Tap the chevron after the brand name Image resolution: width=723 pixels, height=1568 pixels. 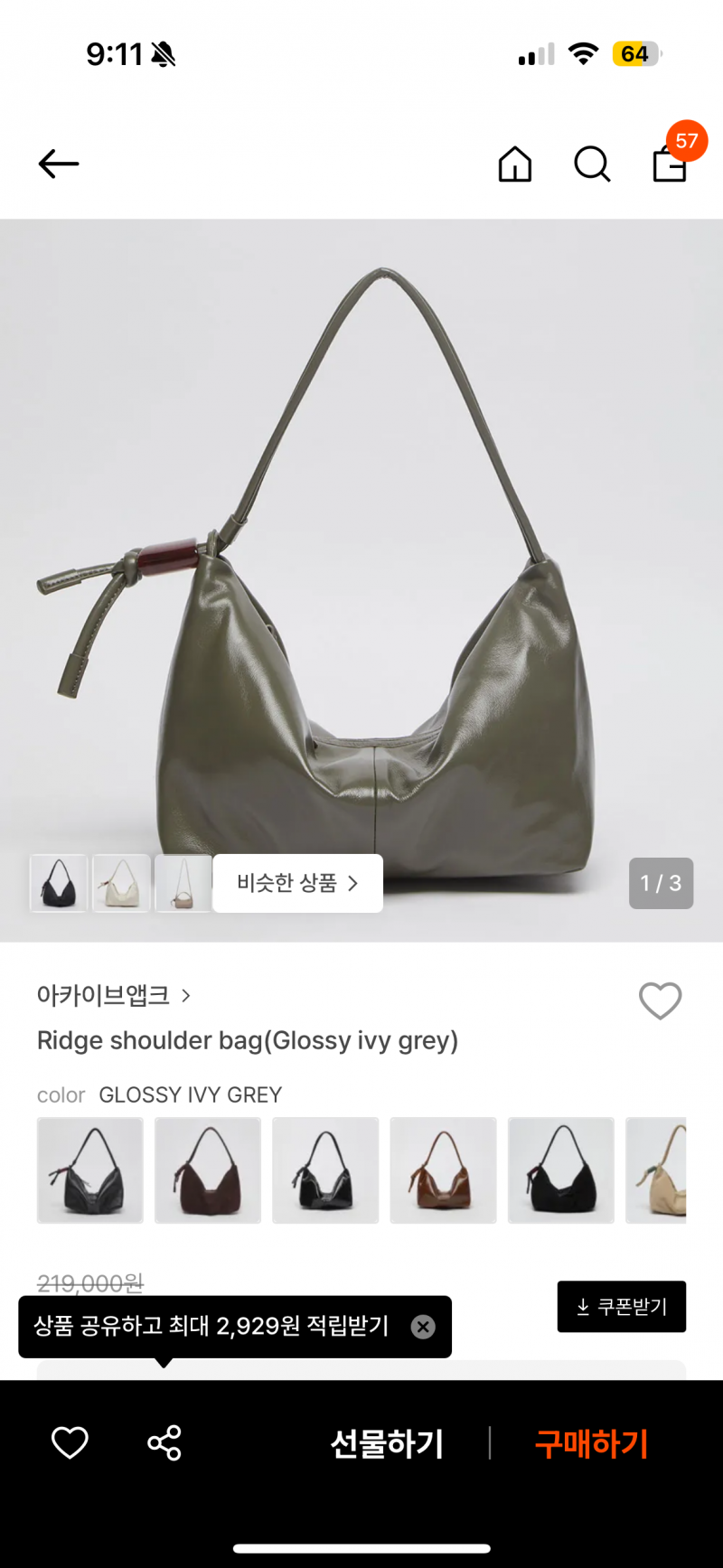pyautogui.click(x=187, y=995)
